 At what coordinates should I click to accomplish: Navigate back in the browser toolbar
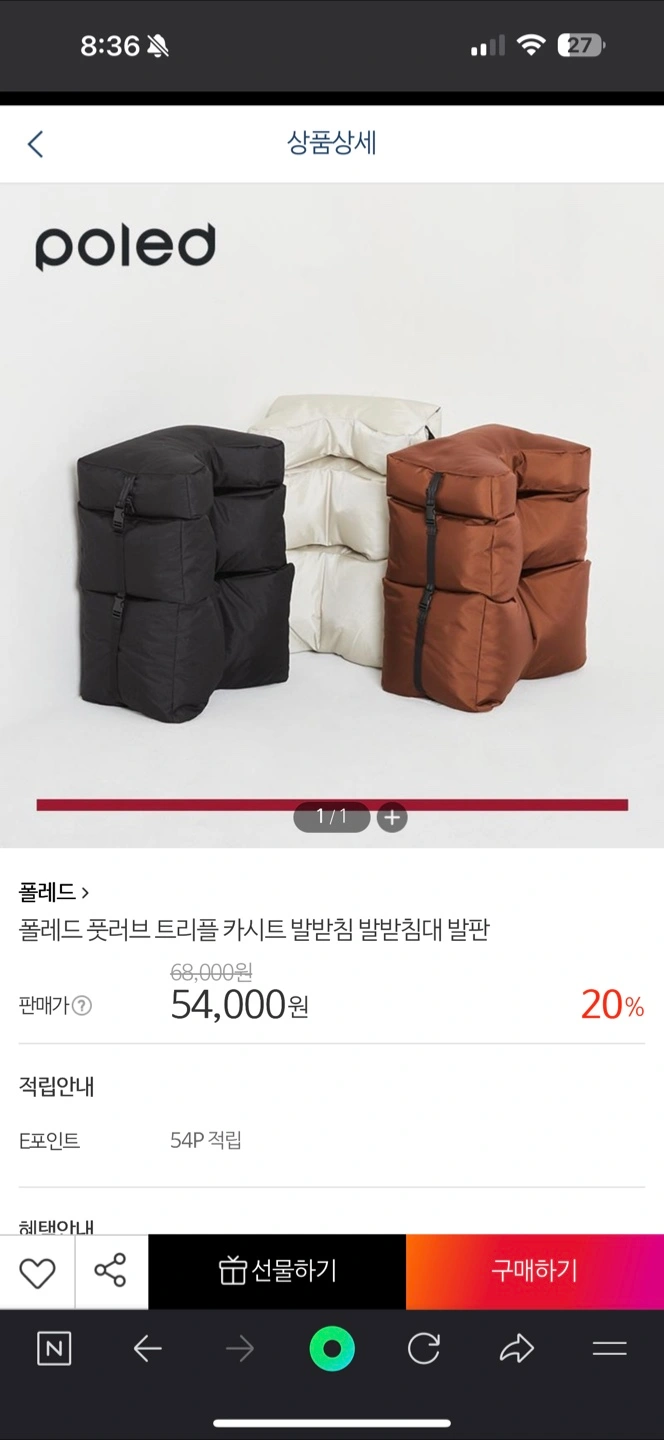[148, 1350]
